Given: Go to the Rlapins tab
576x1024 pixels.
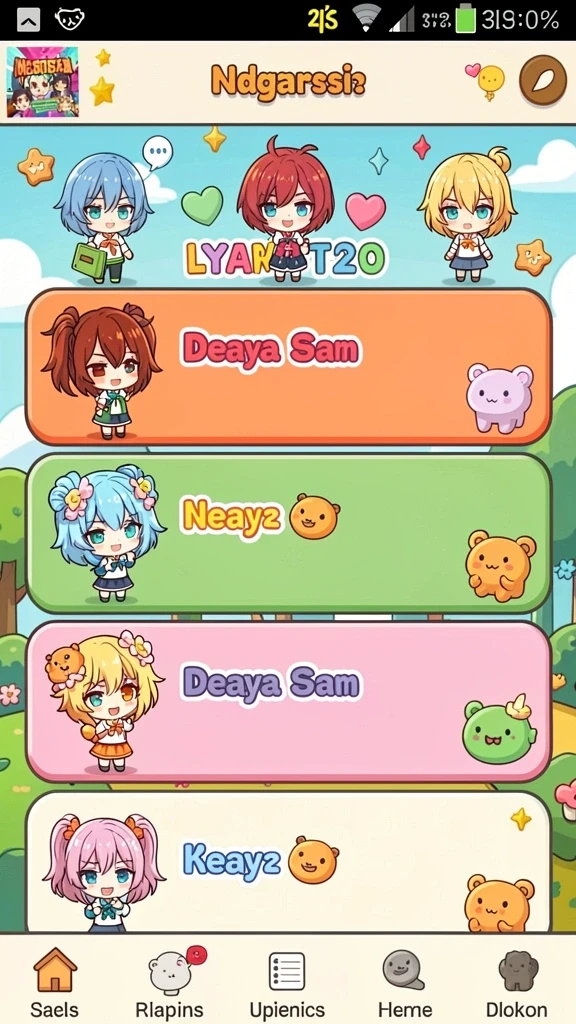Looking at the screenshot, I should [170, 982].
